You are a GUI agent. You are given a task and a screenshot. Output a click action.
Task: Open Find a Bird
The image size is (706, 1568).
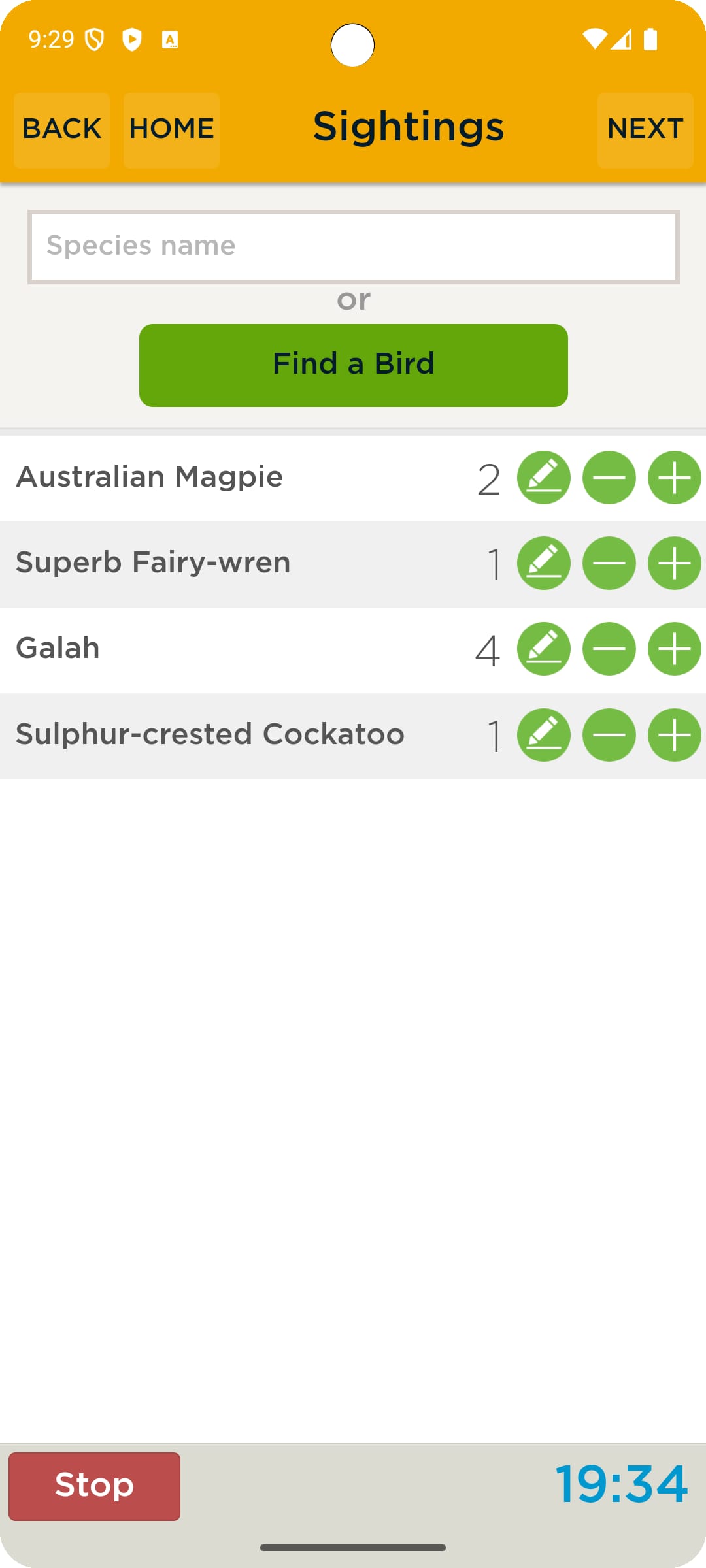click(353, 365)
